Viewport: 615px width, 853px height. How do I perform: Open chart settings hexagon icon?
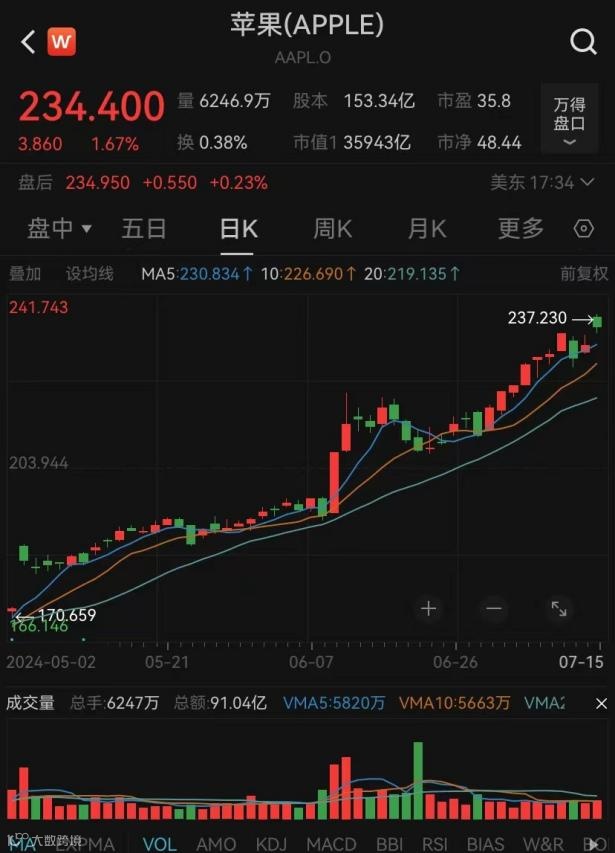(x=584, y=229)
